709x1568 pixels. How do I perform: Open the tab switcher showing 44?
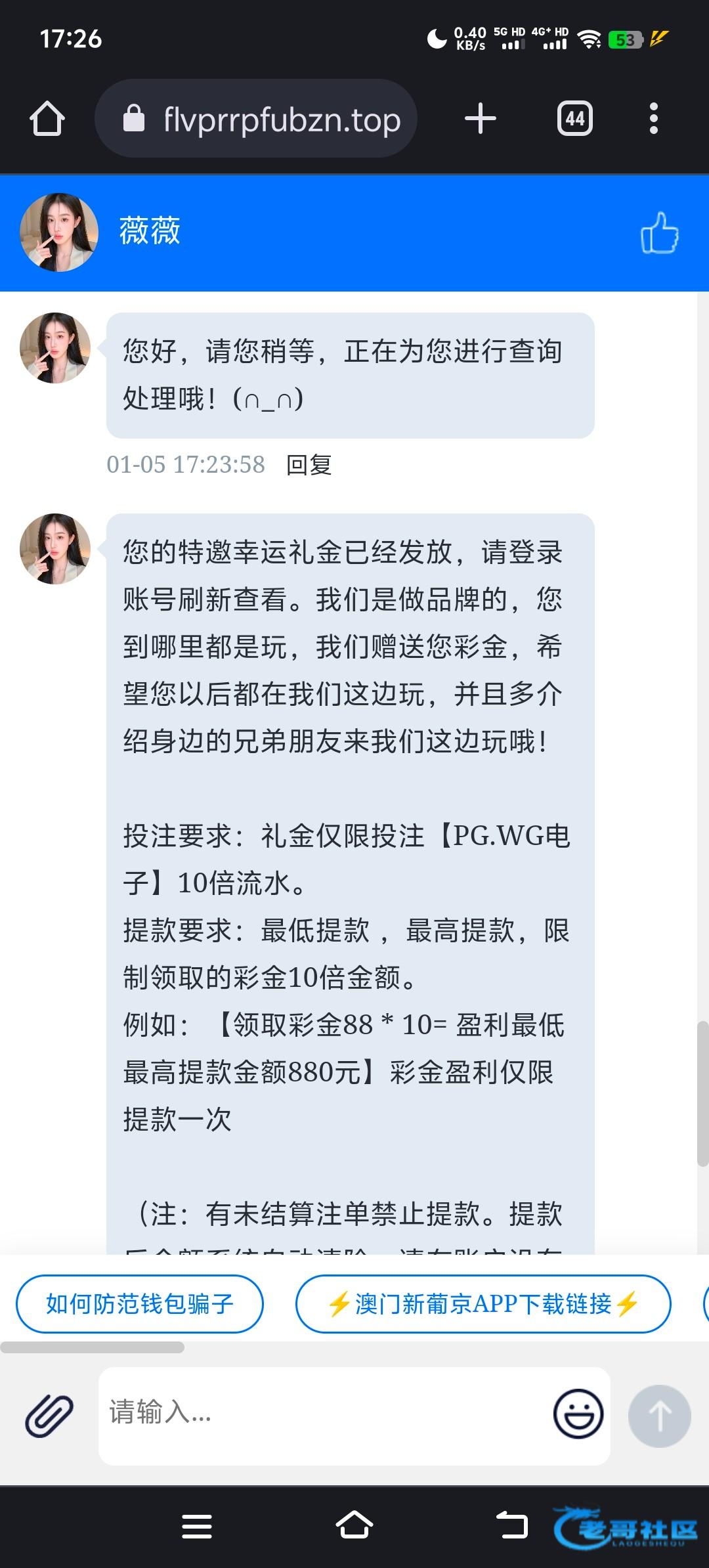point(574,119)
